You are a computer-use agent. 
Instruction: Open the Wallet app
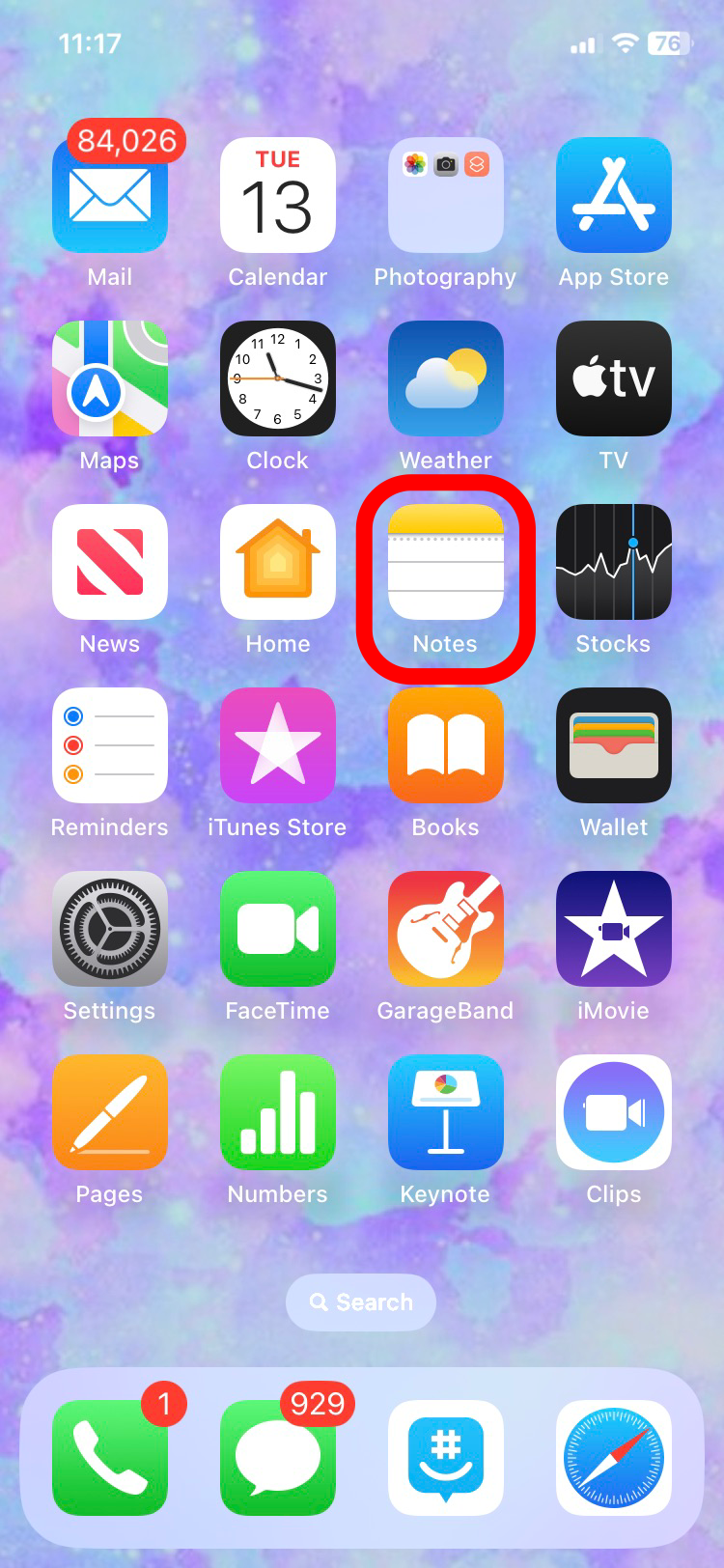(613, 746)
